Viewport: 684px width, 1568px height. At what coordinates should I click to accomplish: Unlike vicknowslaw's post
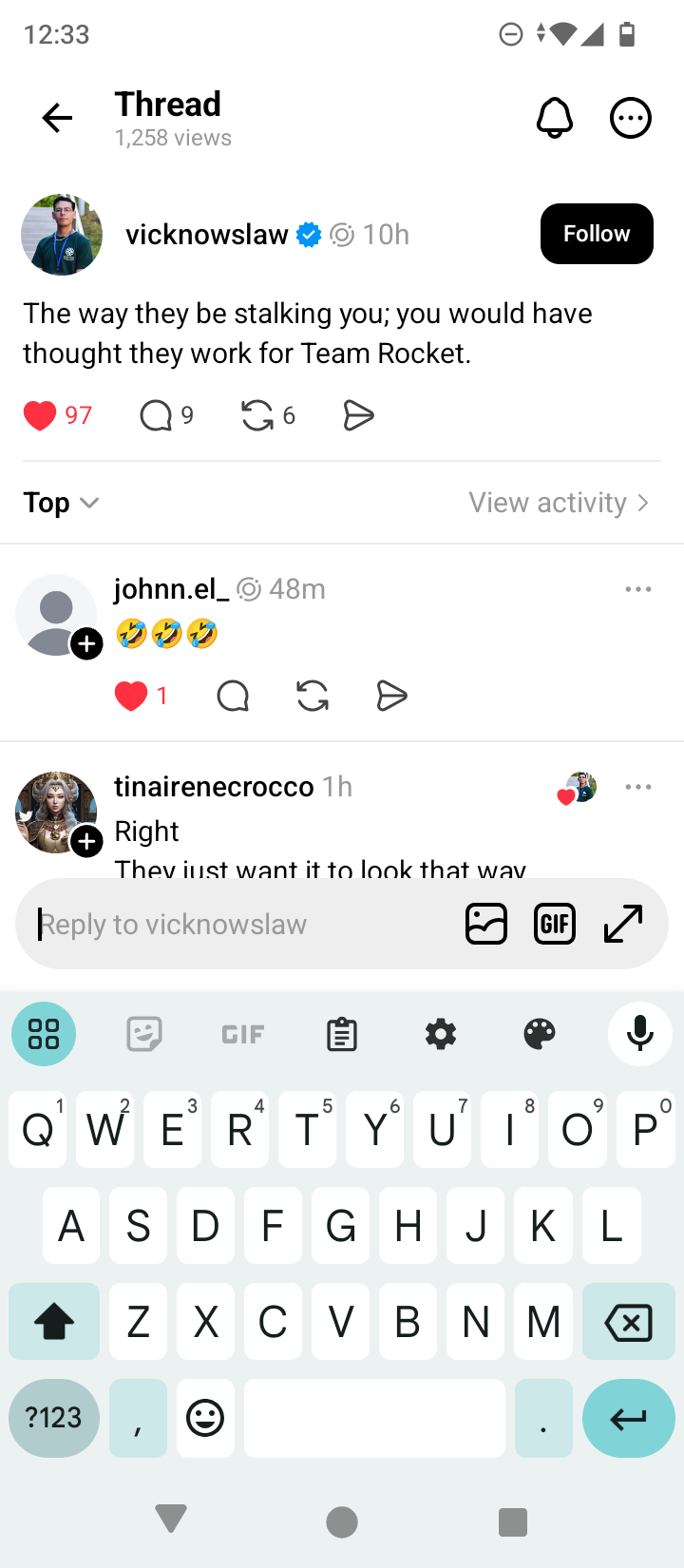[40, 415]
